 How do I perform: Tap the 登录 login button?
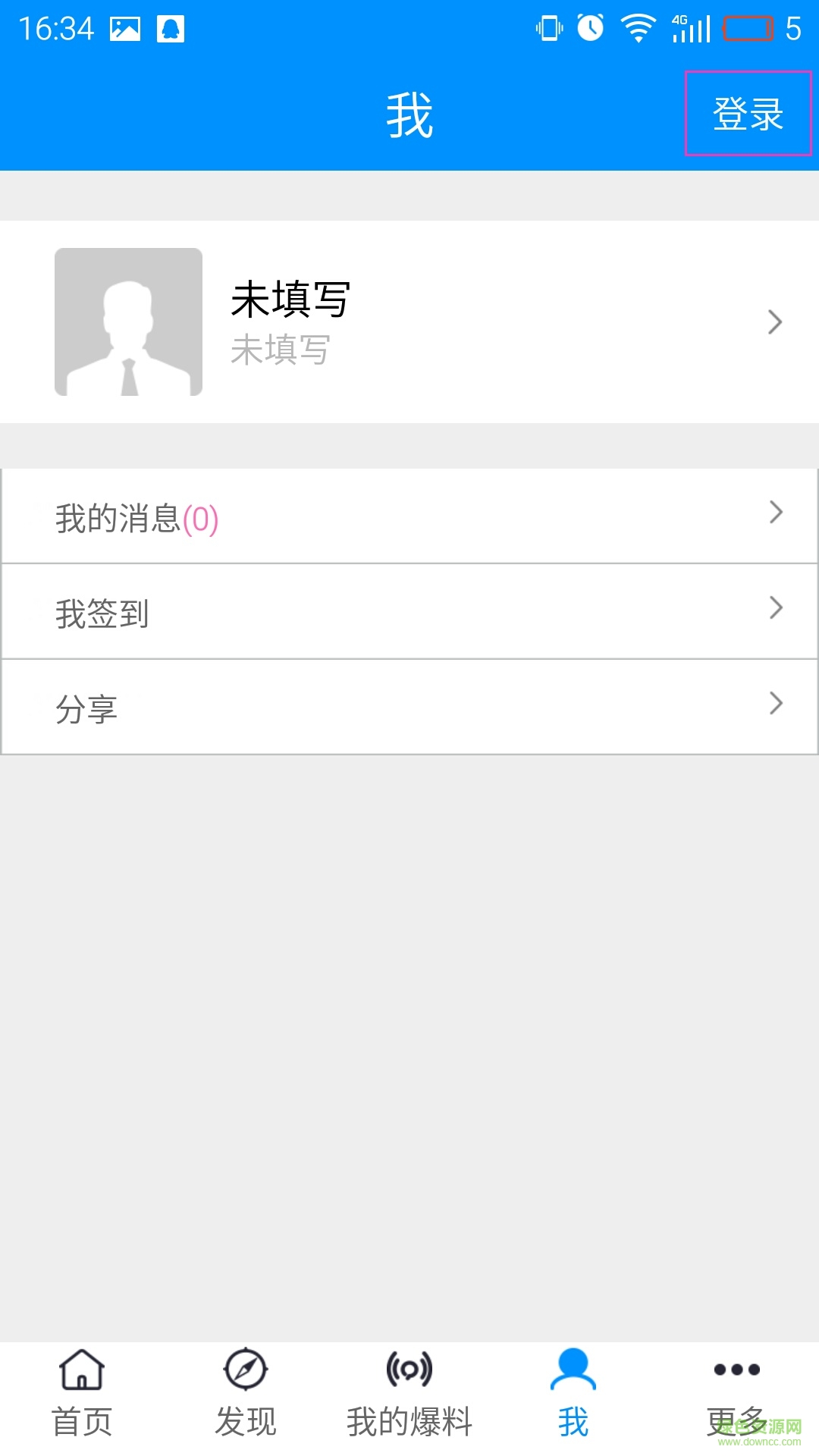[748, 114]
